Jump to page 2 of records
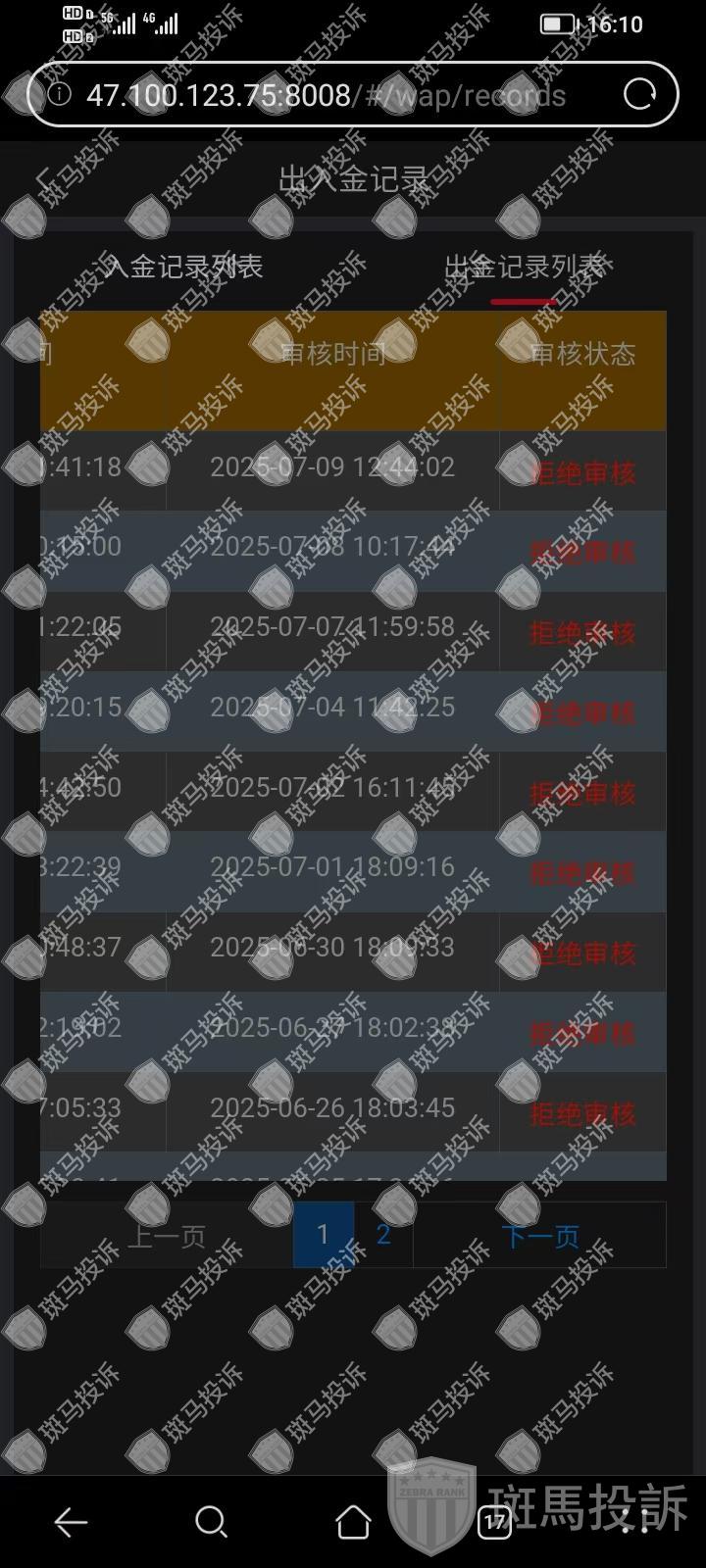Screen dimensions: 706x1568 (x=383, y=1235)
